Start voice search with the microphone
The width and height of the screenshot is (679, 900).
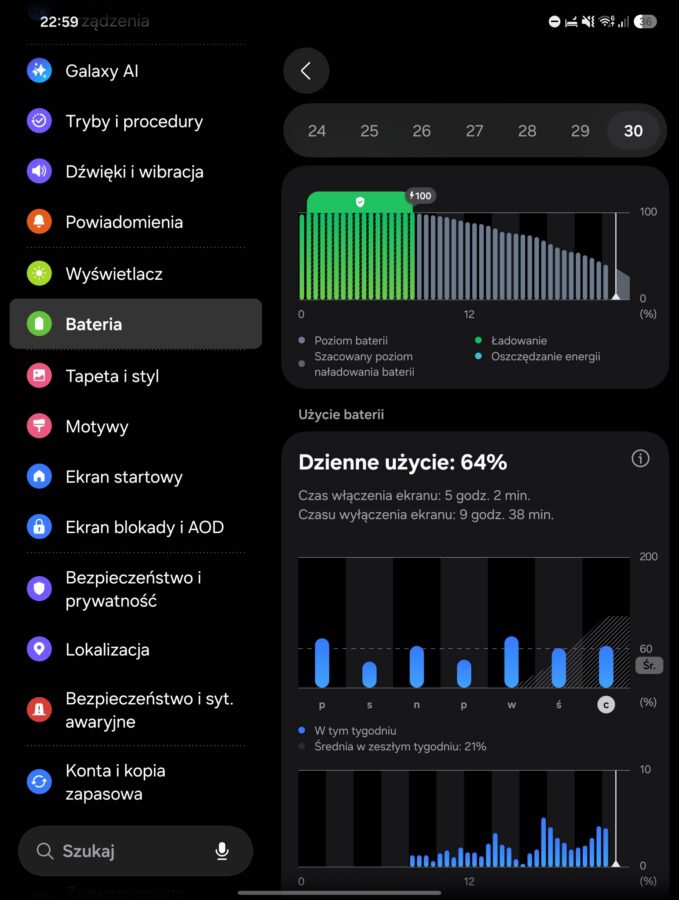[x=222, y=851]
